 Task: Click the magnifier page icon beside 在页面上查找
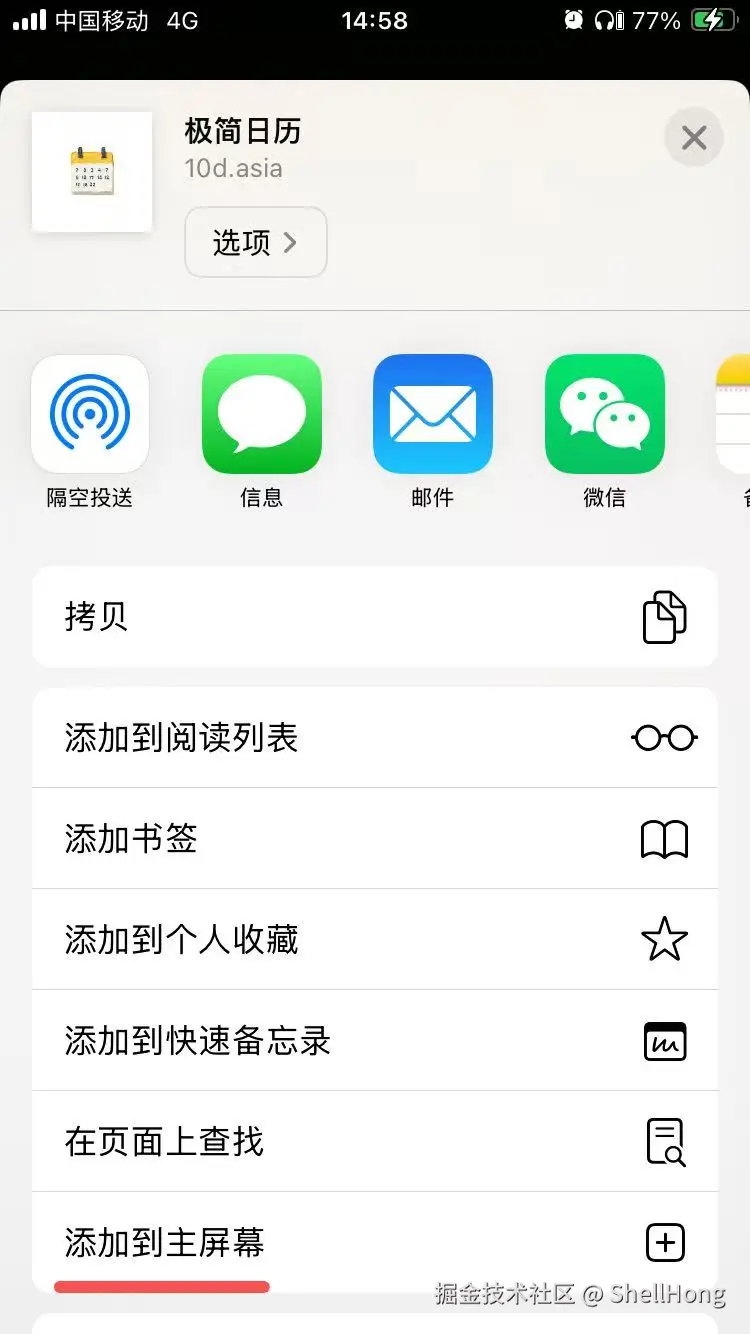point(665,1141)
